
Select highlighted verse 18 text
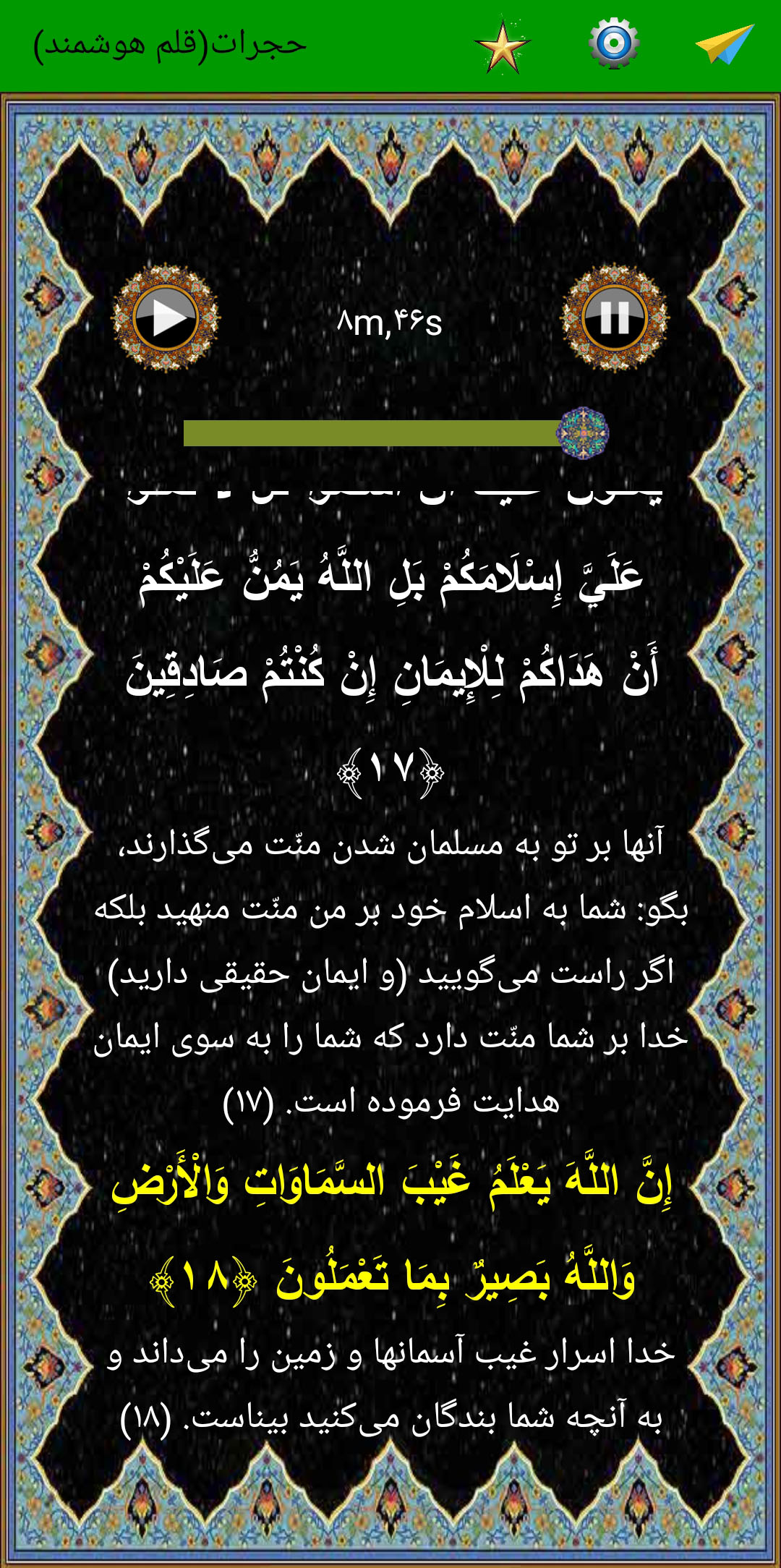[390, 1230]
